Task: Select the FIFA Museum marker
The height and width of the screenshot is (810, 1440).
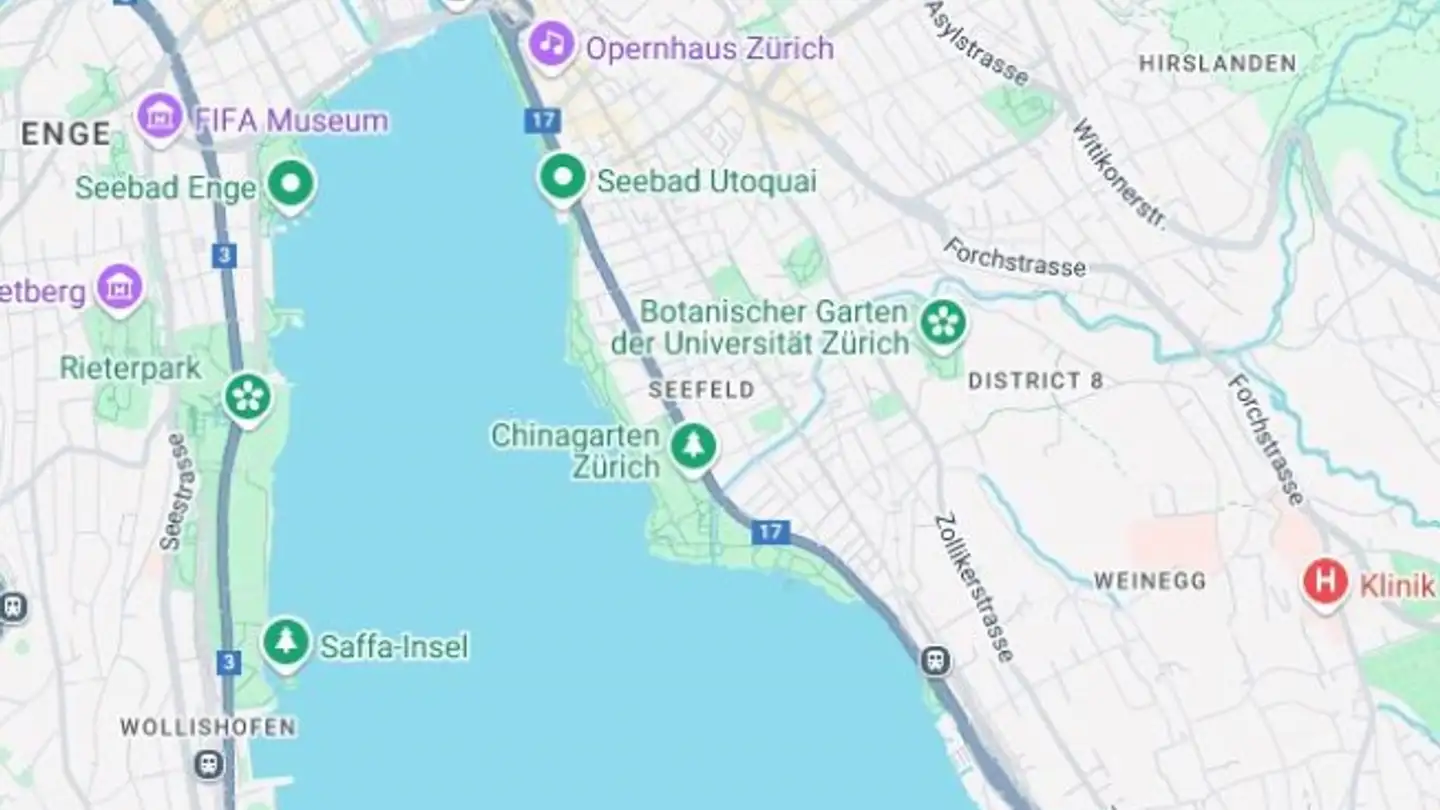Action: point(161,118)
